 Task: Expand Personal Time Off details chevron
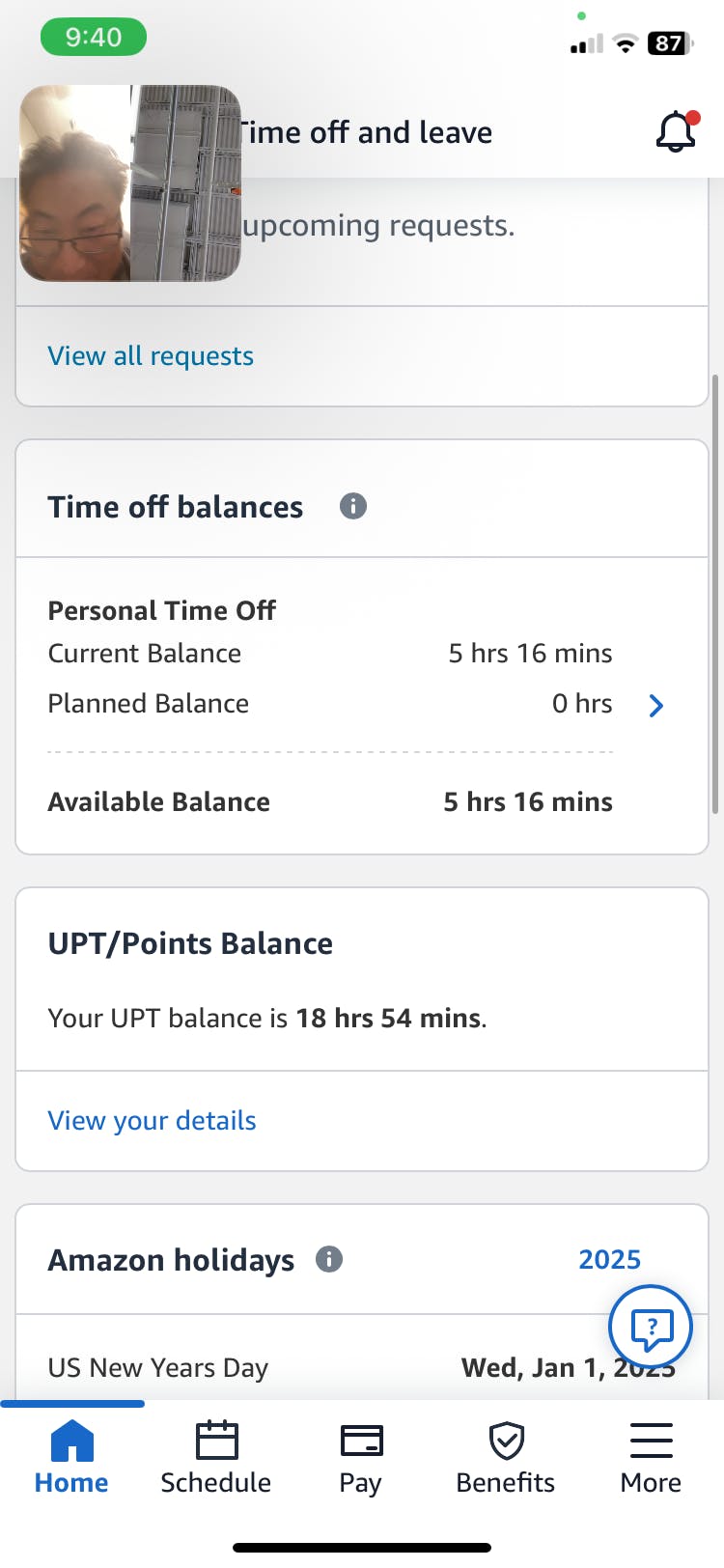(656, 706)
